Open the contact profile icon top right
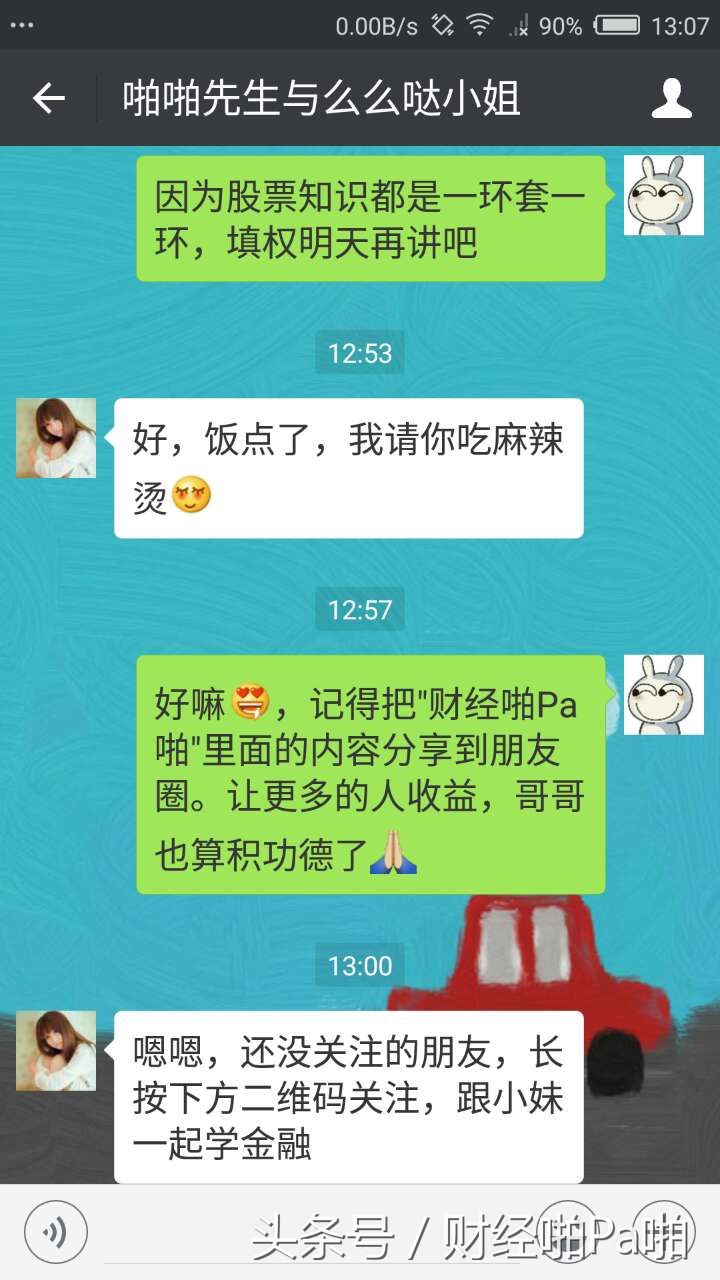 click(x=672, y=97)
